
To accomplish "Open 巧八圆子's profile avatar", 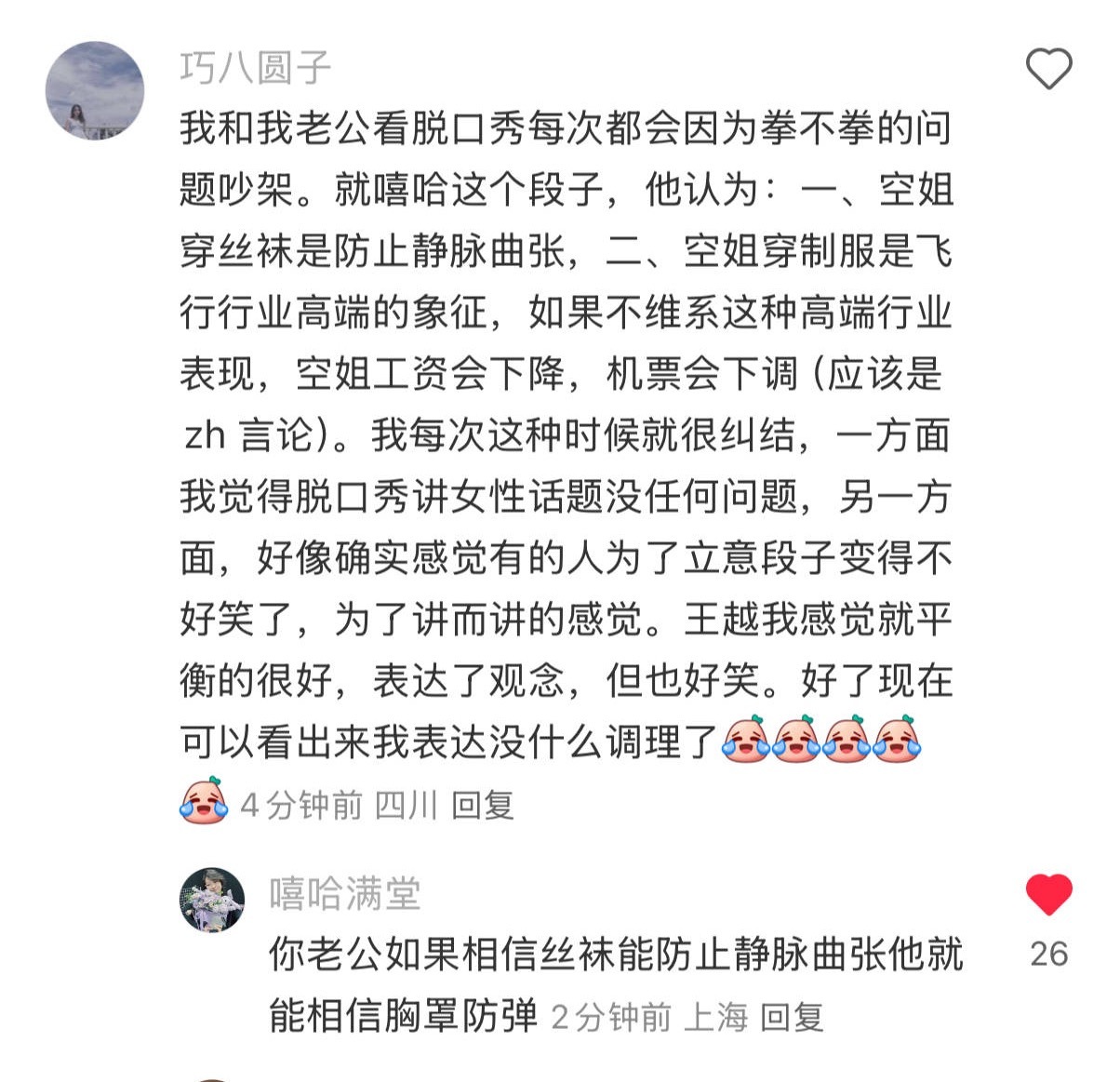I will pos(95,90).
